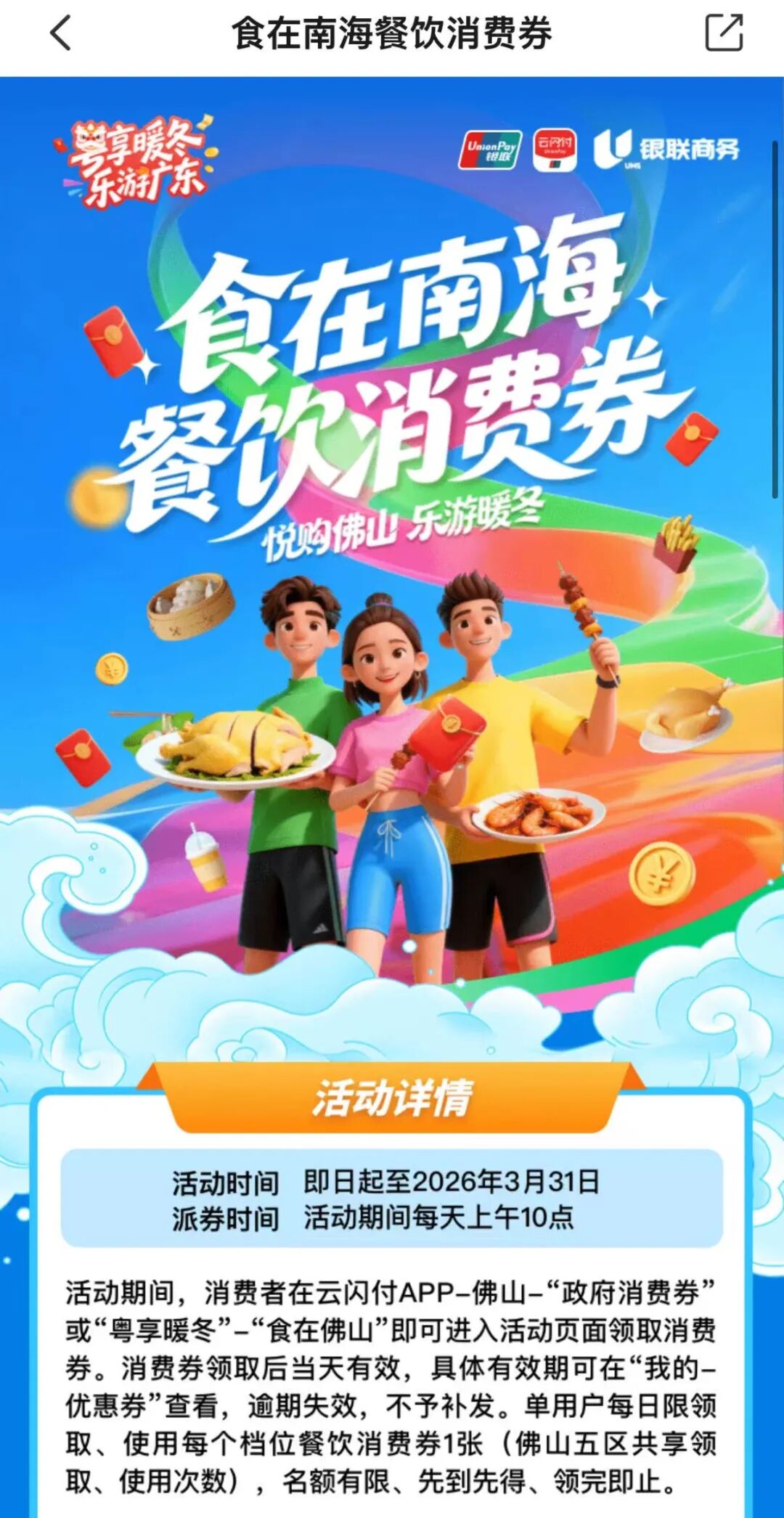Share this coupon page via the top-right icon

click(x=724, y=33)
